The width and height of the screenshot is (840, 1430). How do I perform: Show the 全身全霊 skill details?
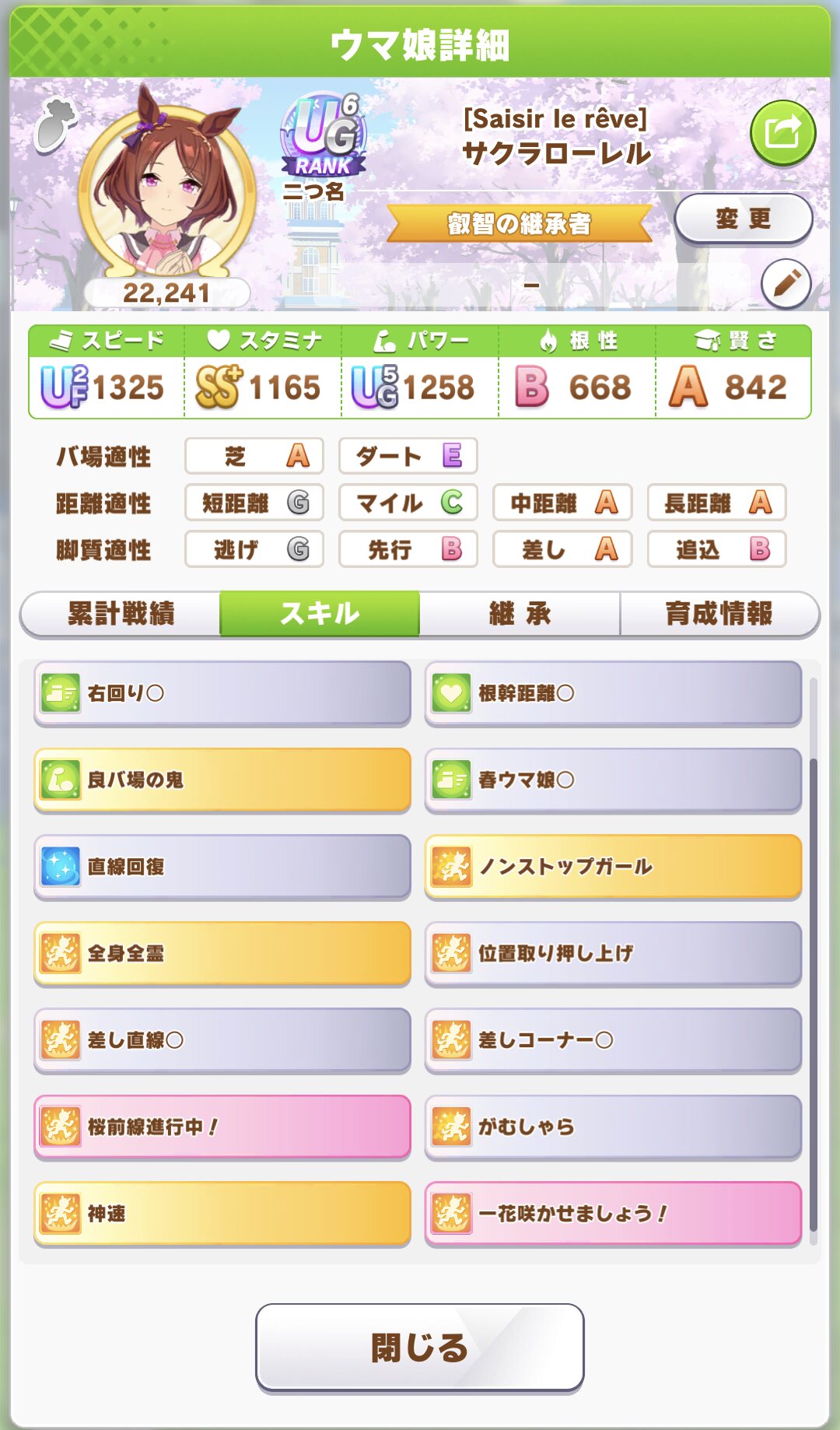[222, 953]
